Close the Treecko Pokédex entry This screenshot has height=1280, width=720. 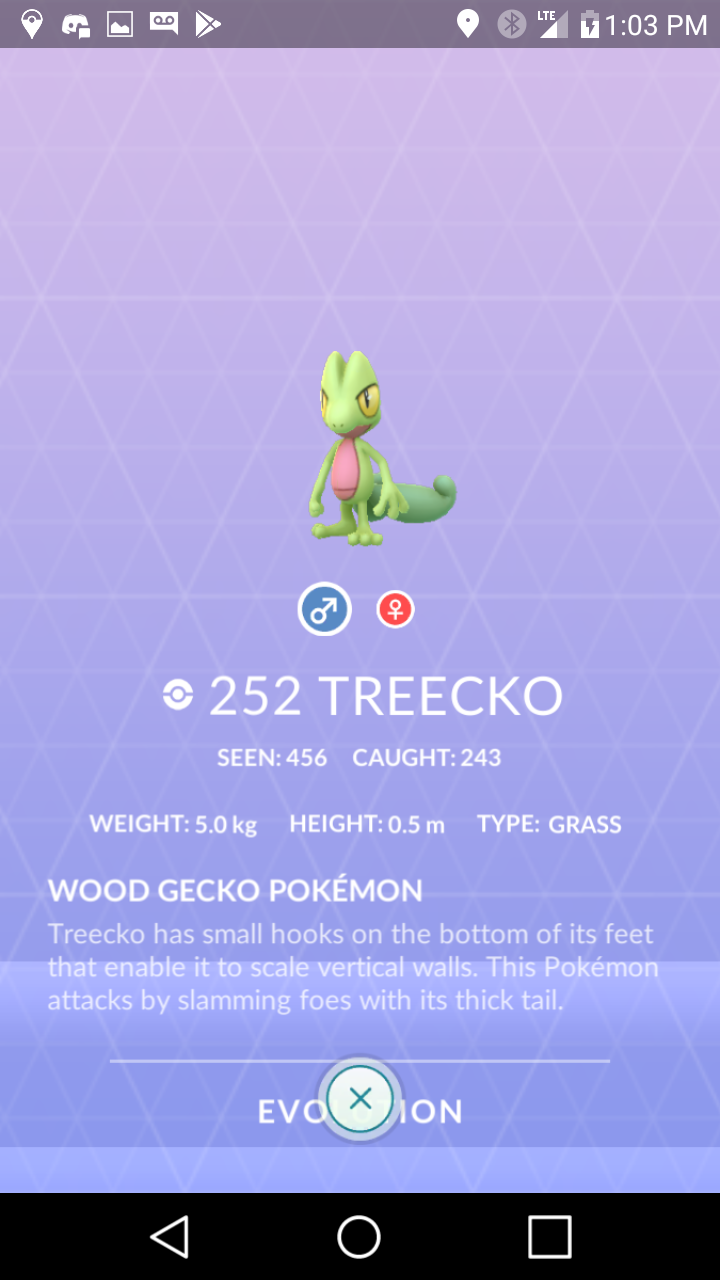(x=360, y=1099)
